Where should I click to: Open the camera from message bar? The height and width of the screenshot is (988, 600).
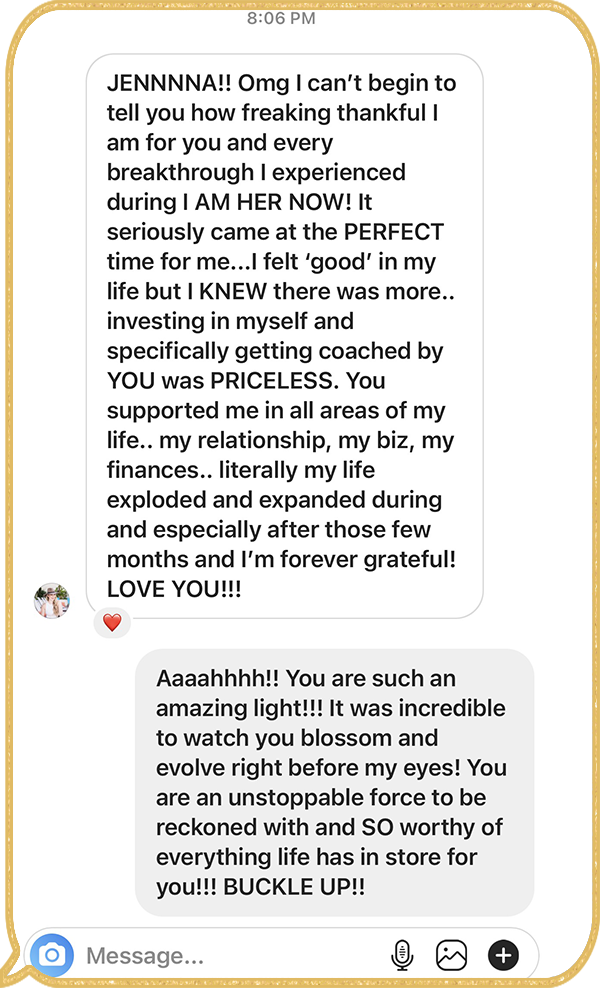coord(52,956)
